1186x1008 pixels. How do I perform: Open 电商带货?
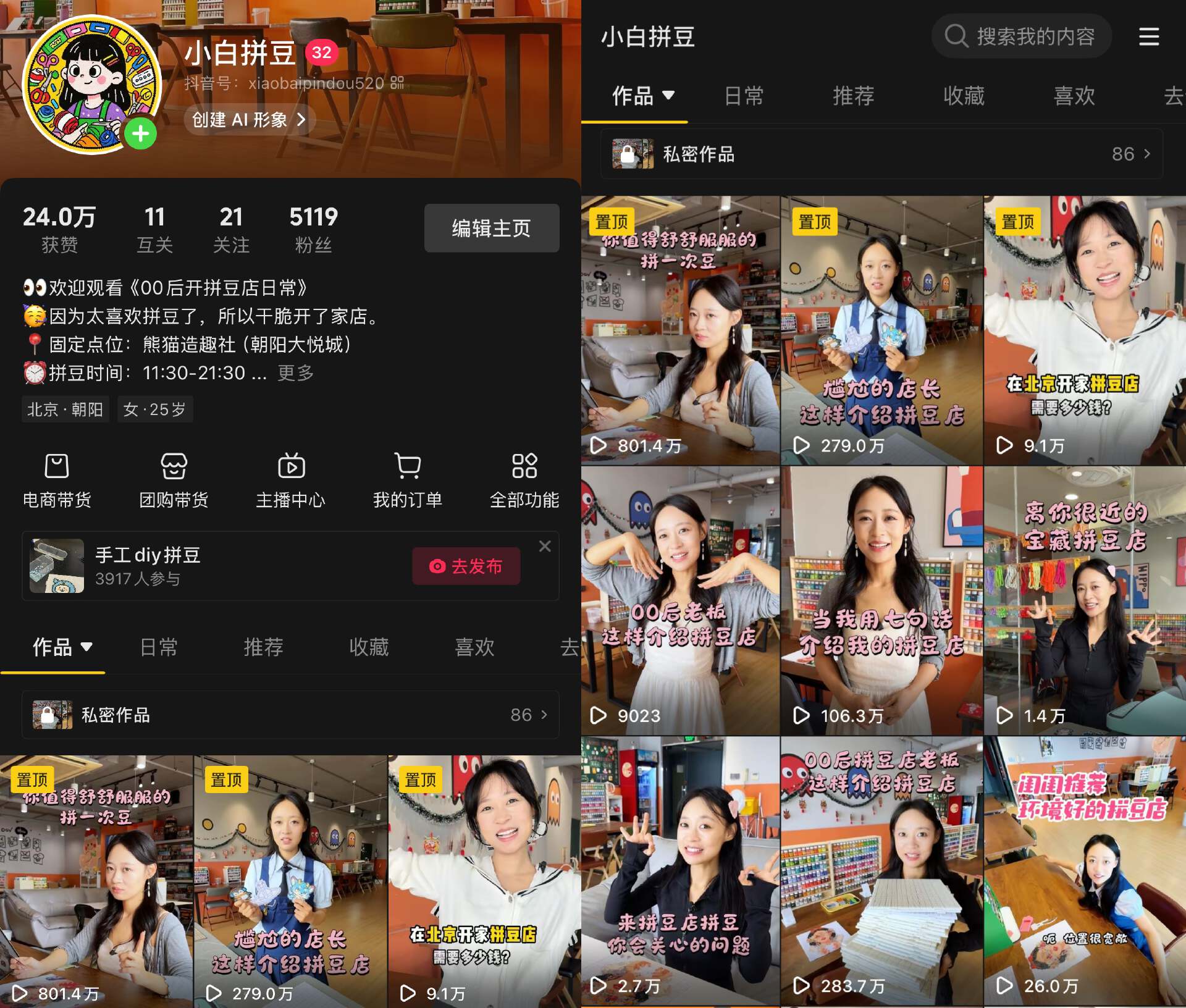pos(57,481)
